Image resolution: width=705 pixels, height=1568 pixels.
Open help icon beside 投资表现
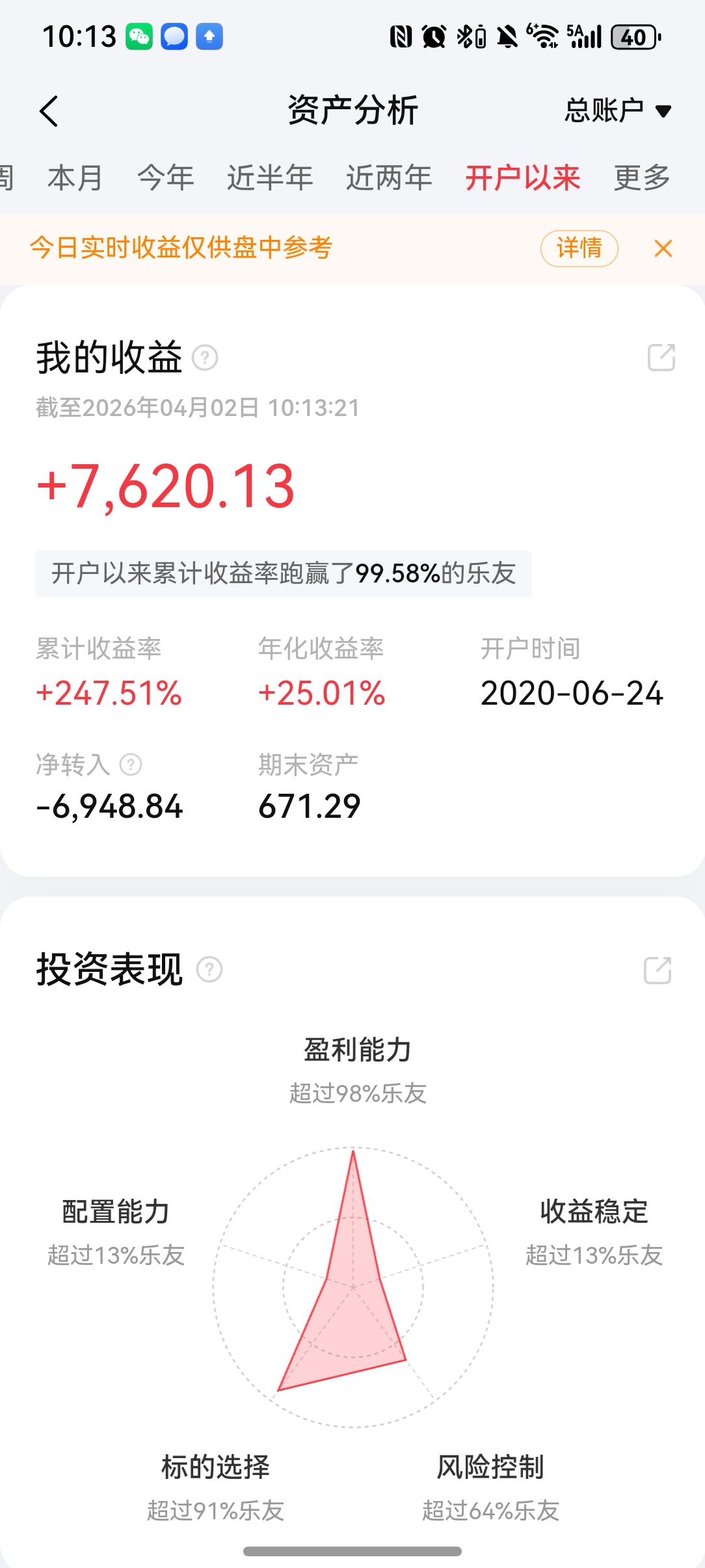[209, 969]
